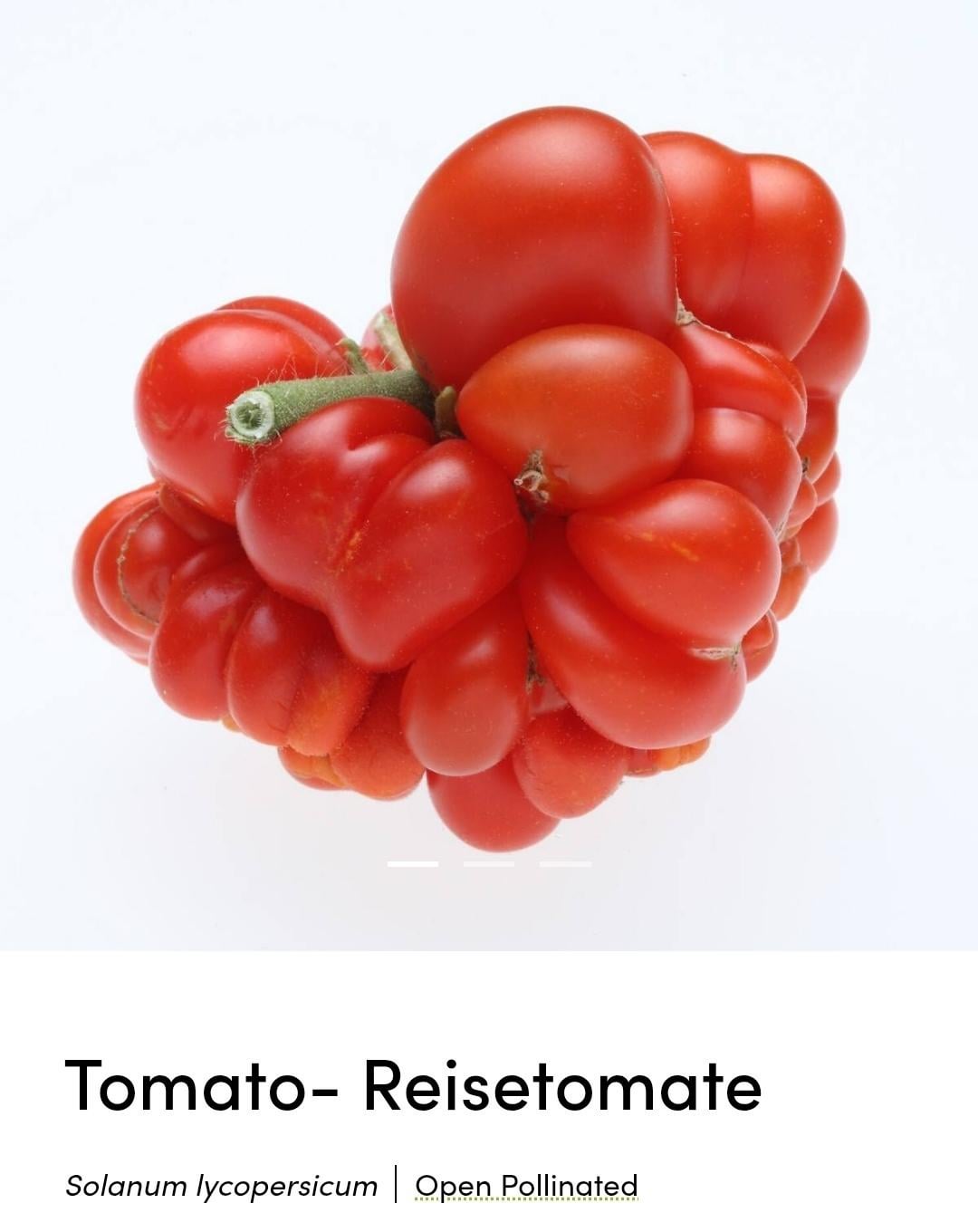This screenshot has width=978, height=1232.
Task: Jump to the third carousel image indicator
Action: click(x=565, y=864)
